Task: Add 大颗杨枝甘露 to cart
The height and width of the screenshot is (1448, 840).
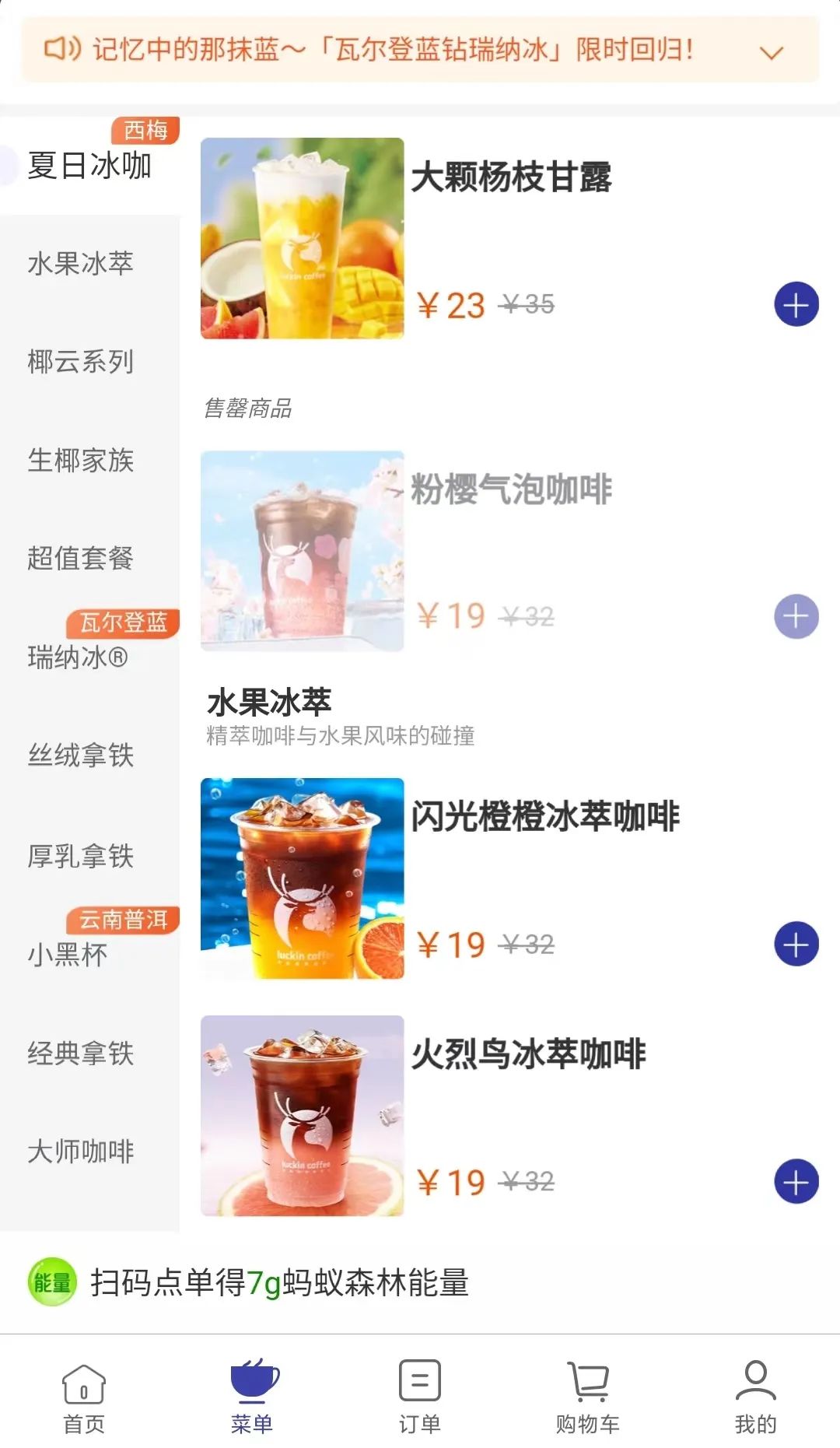Action: (x=796, y=304)
